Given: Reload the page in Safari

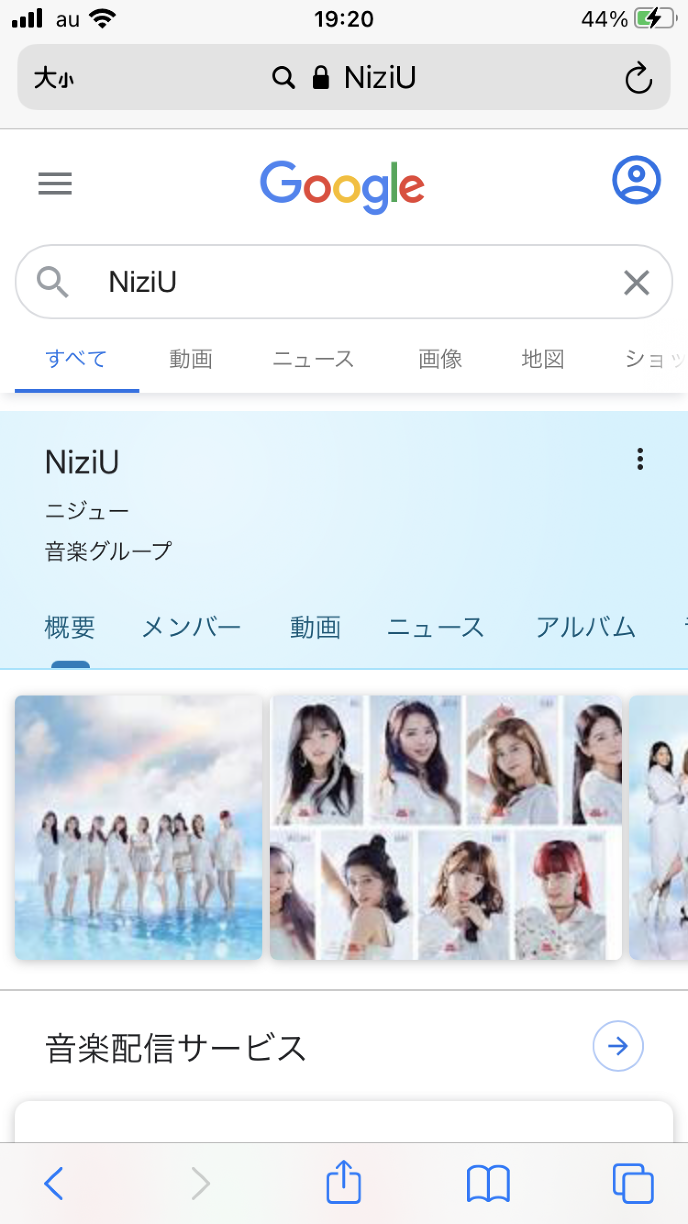Looking at the screenshot, I should 638,78.
